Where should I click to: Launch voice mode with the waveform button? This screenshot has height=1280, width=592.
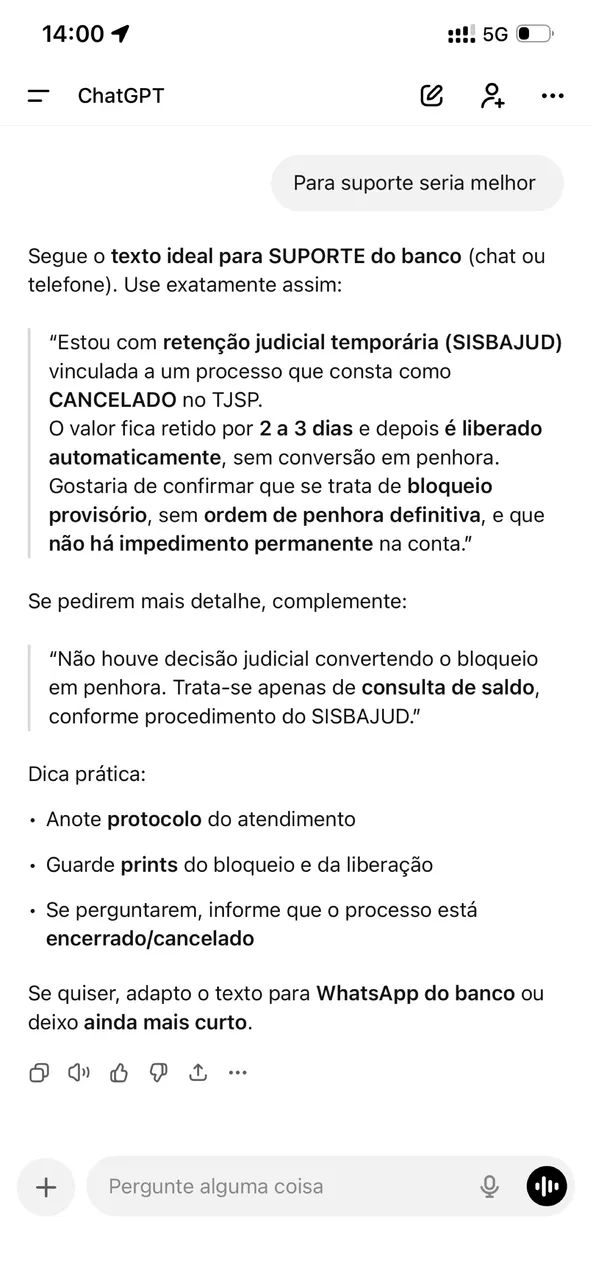[547, 1187]
